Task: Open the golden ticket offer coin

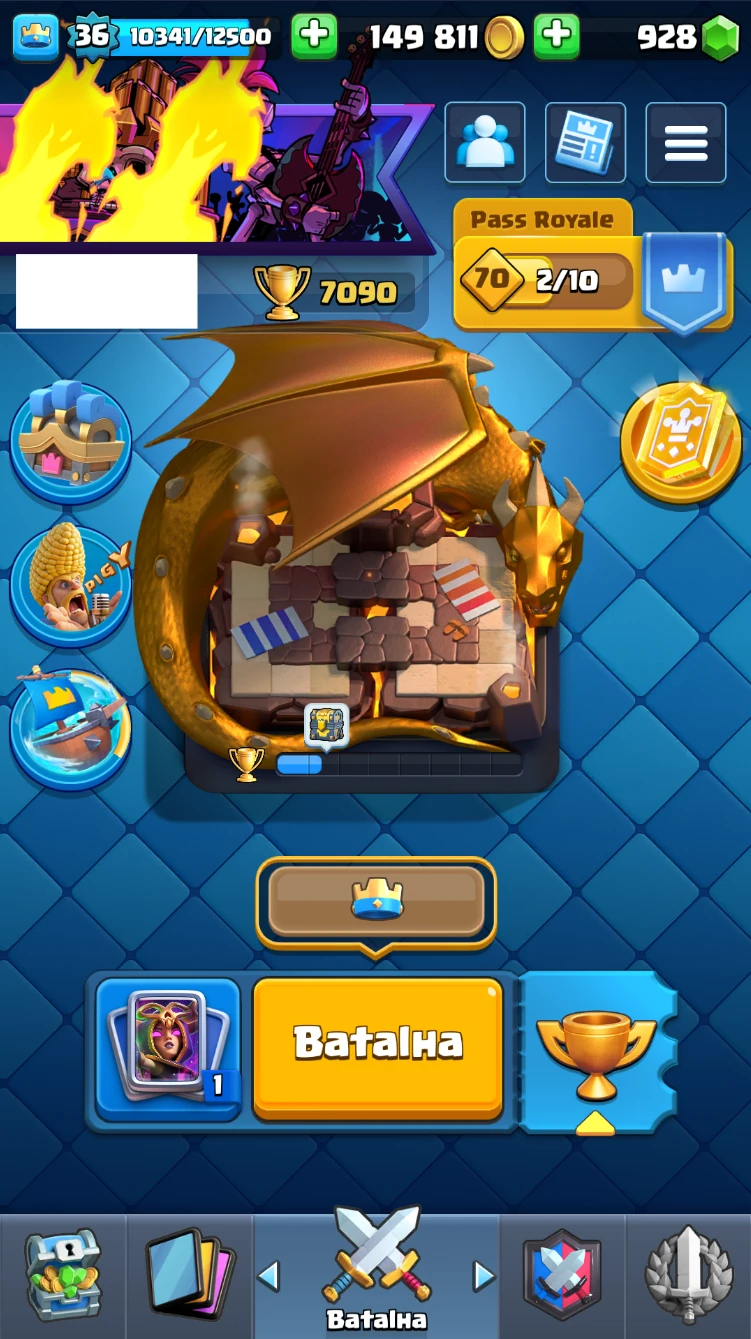Action: pos(680,441)
